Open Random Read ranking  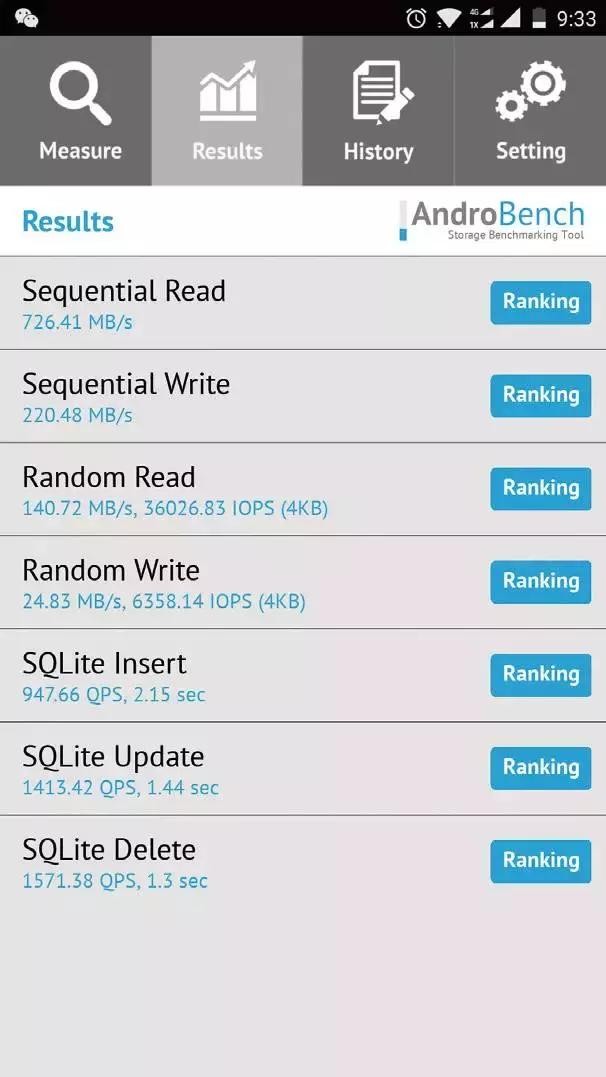540,488
